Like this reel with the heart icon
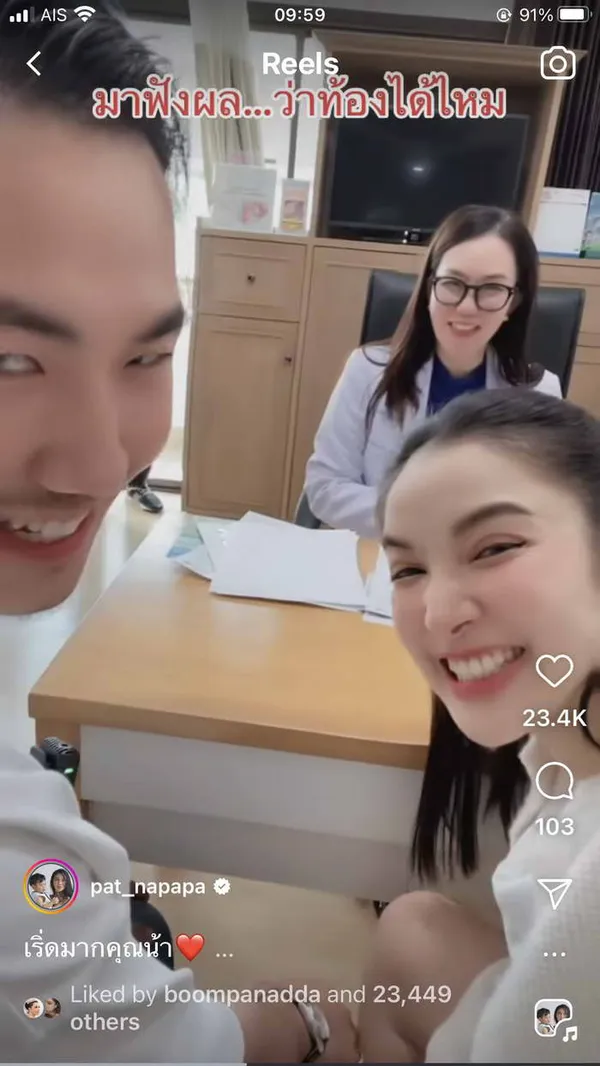Screen dimensions: 600x1066 pos(554,671)
